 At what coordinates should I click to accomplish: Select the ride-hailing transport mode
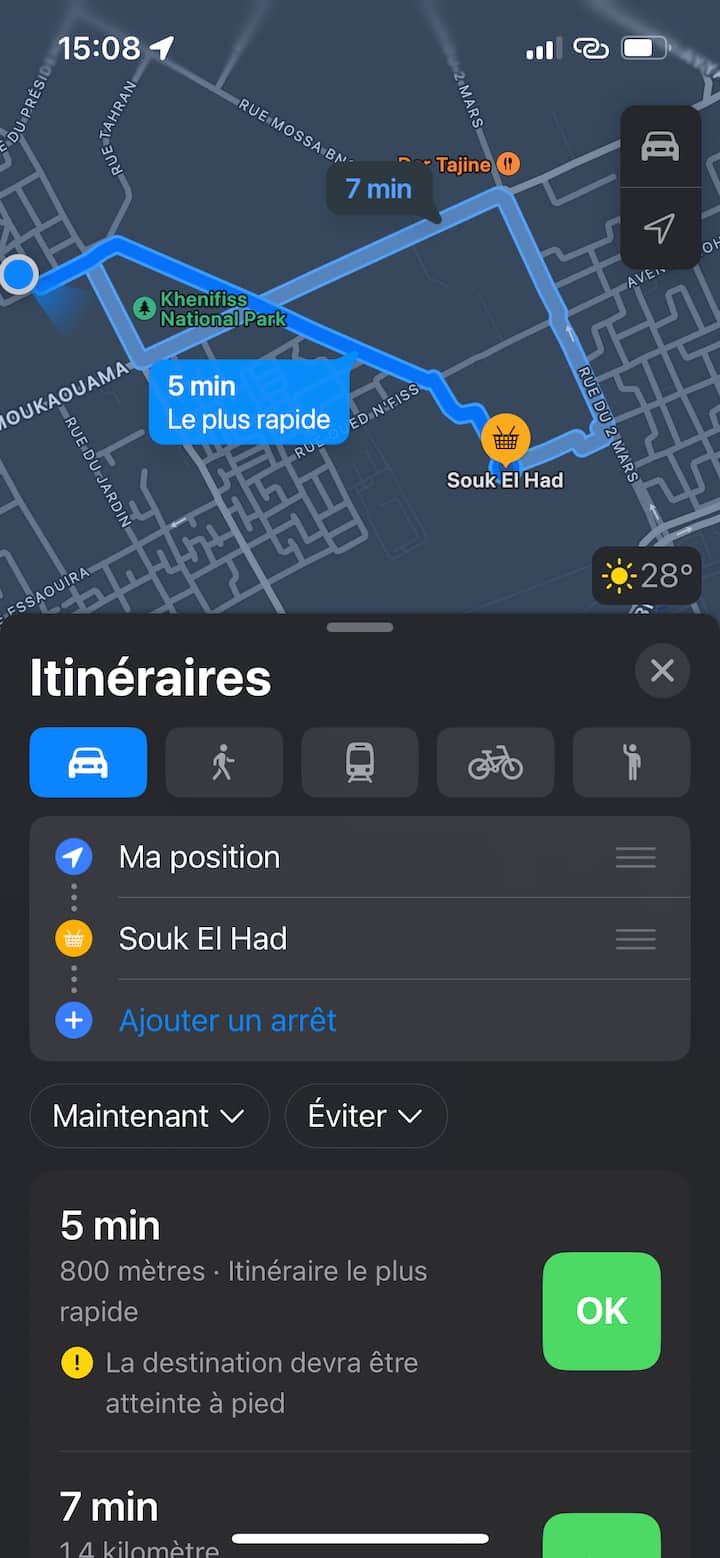[x=631, y=762]
